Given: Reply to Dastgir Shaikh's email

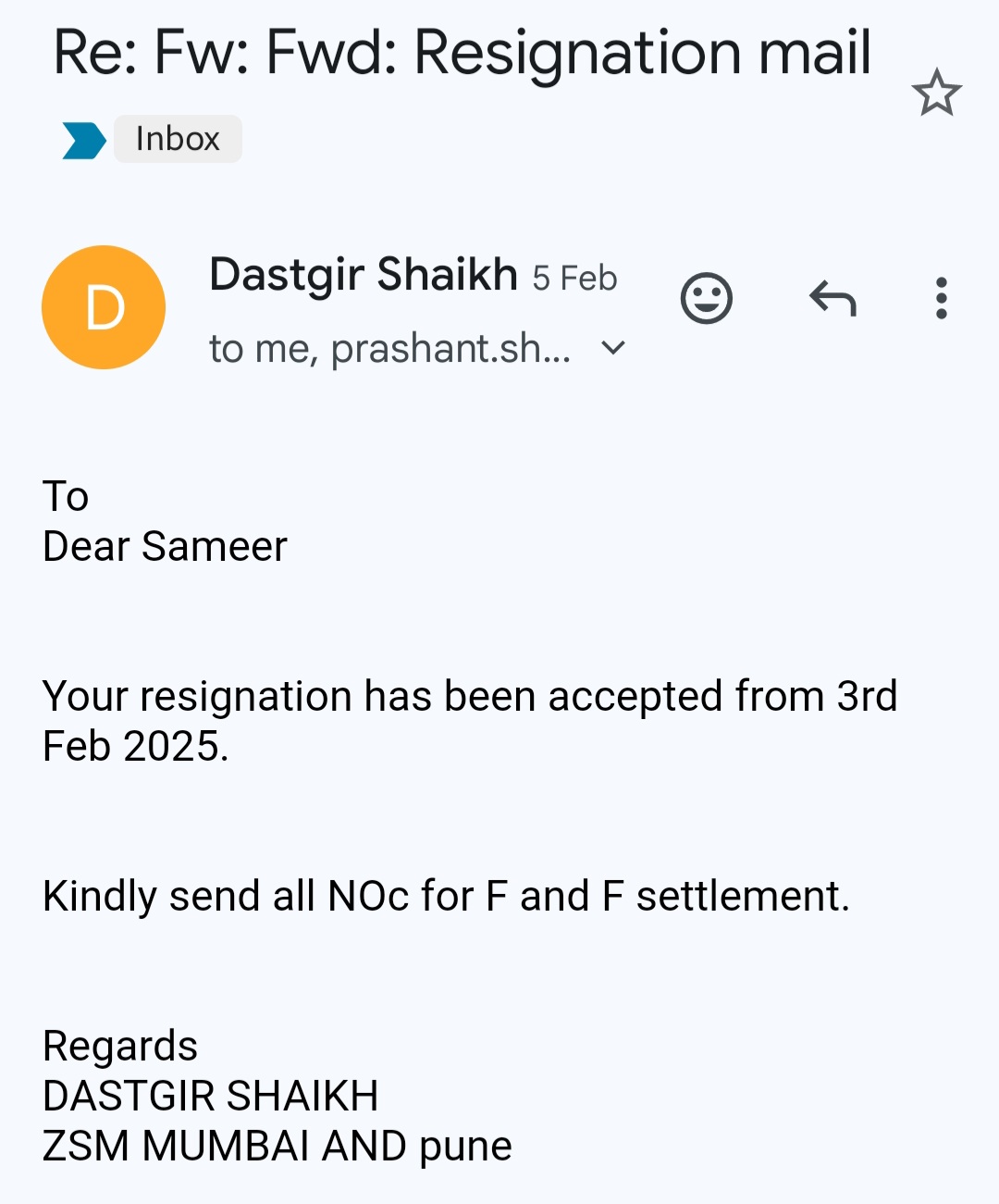Looking at the screenshot, I should [832, 299].
